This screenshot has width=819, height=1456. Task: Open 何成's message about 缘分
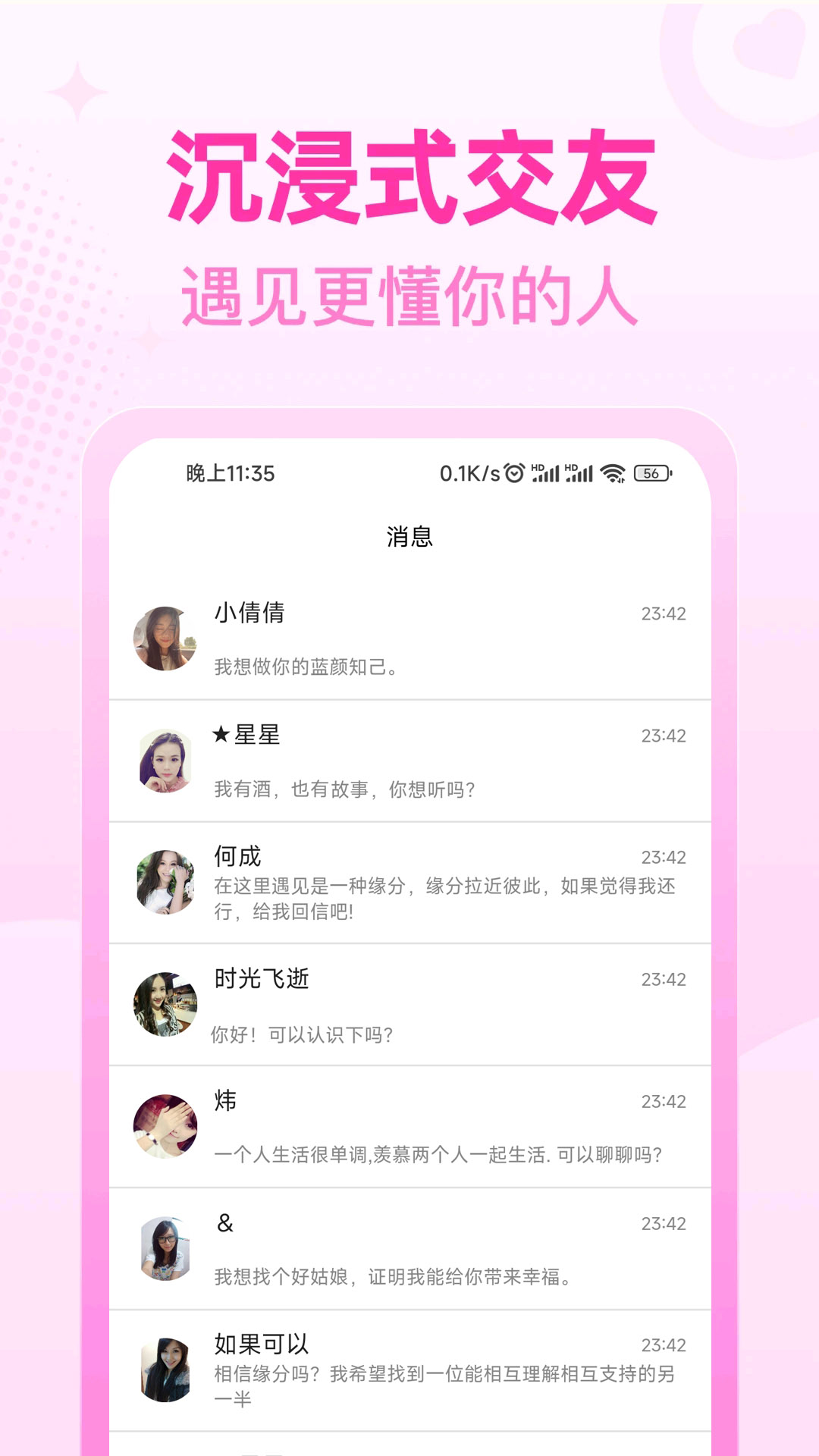(x=409, y=883)
